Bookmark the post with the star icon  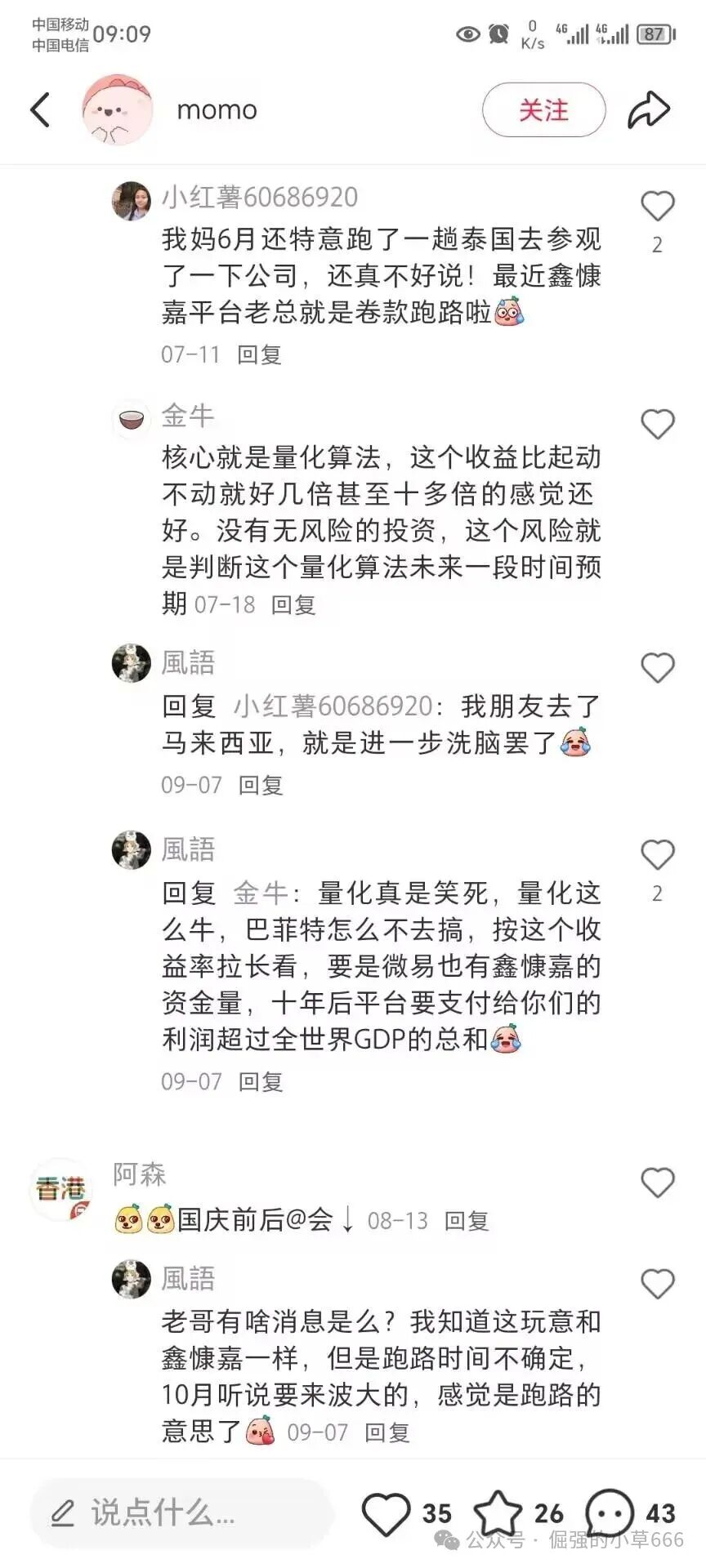pyautogui.click(x=498, y=1513)
